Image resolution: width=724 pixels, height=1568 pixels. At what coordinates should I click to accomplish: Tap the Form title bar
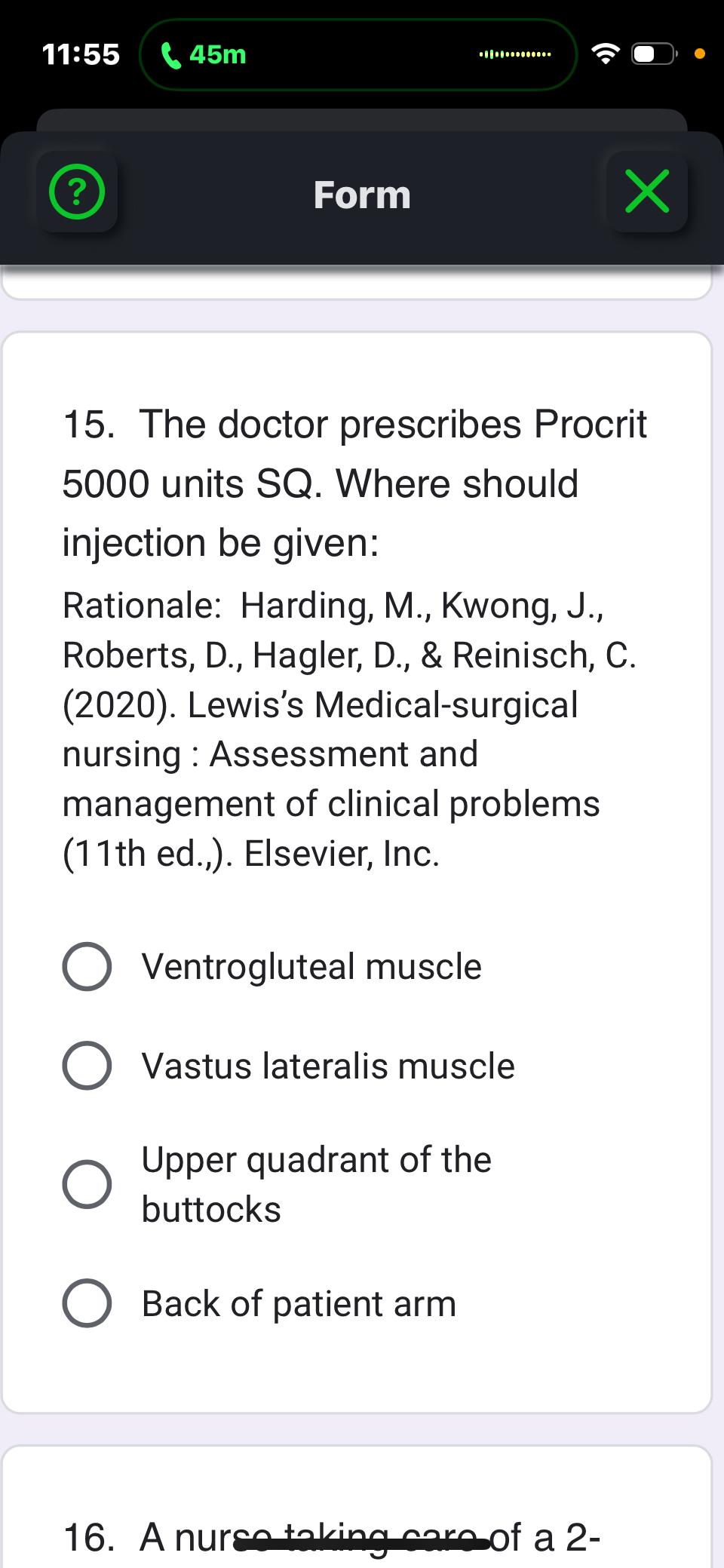(362, 195)
